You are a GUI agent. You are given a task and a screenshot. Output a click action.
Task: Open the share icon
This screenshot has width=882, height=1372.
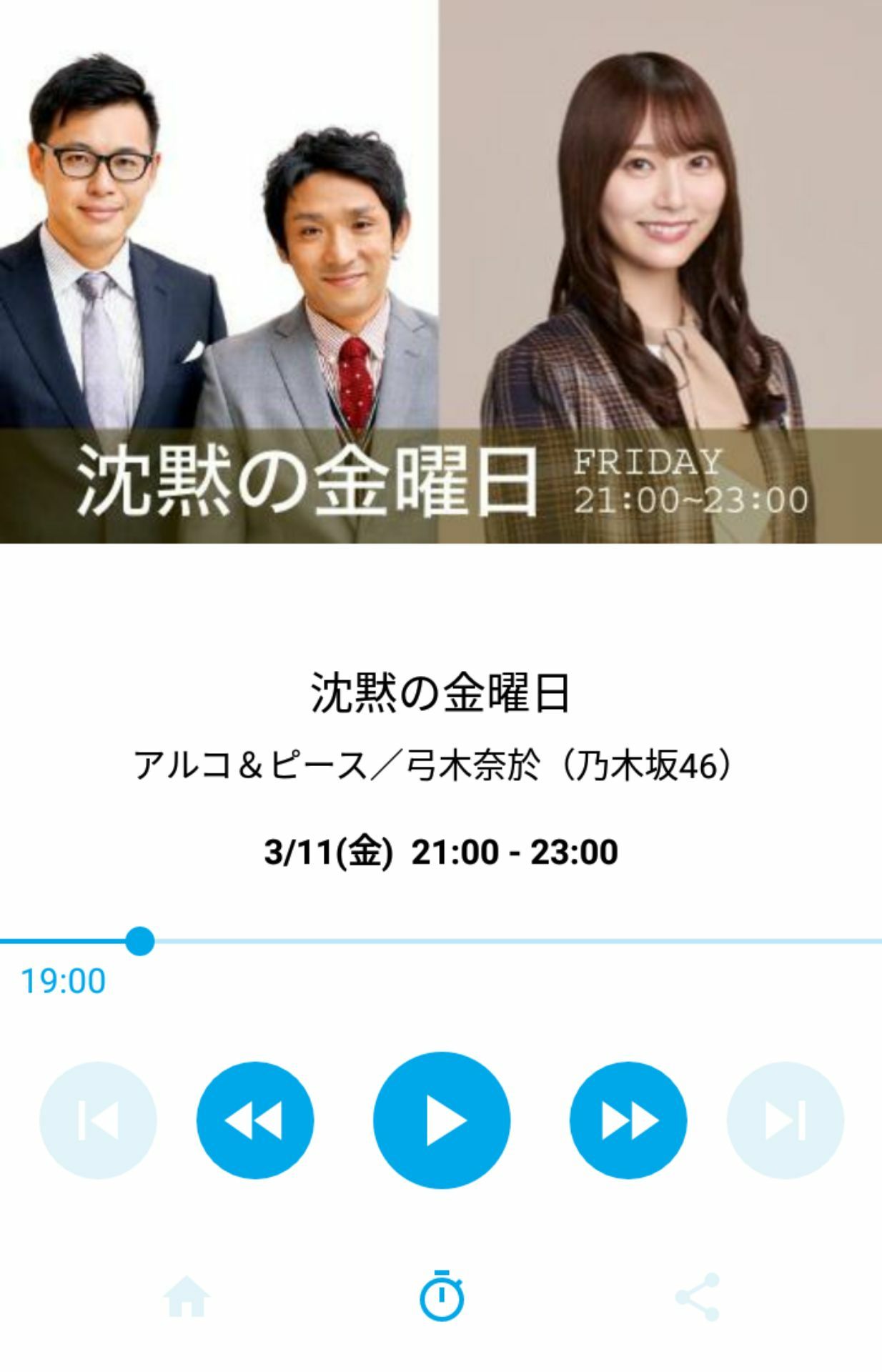tap(695, 1298)
